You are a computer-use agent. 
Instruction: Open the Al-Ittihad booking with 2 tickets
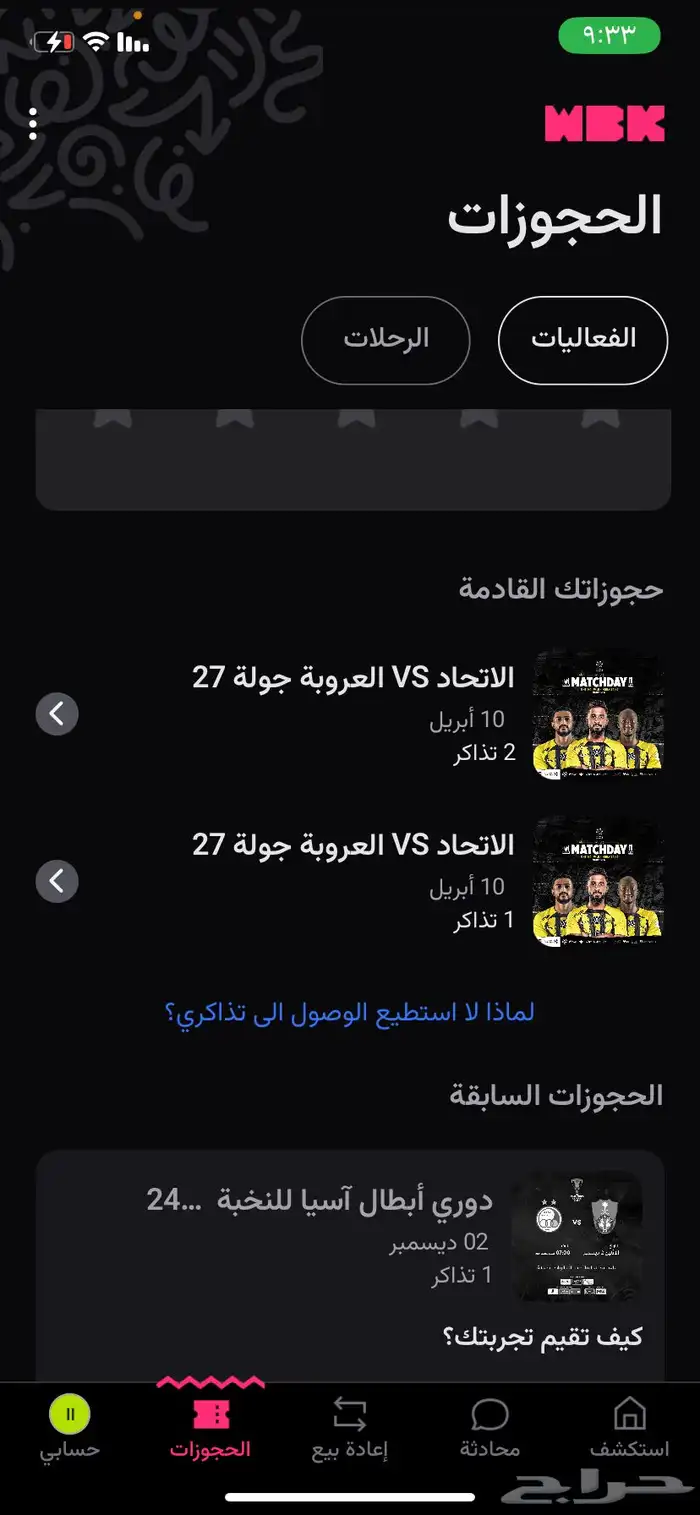pyautogui.click(x=350, y=714)
